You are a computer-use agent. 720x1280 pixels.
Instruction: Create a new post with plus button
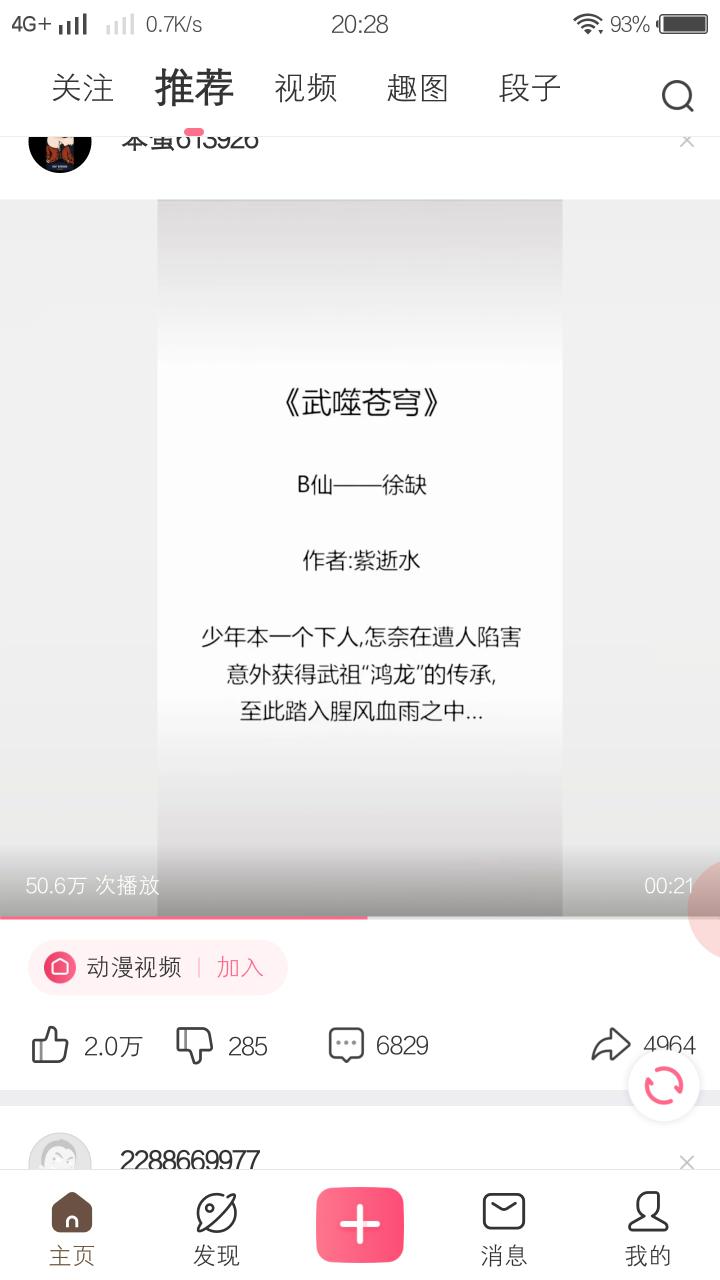point(360,1225)
